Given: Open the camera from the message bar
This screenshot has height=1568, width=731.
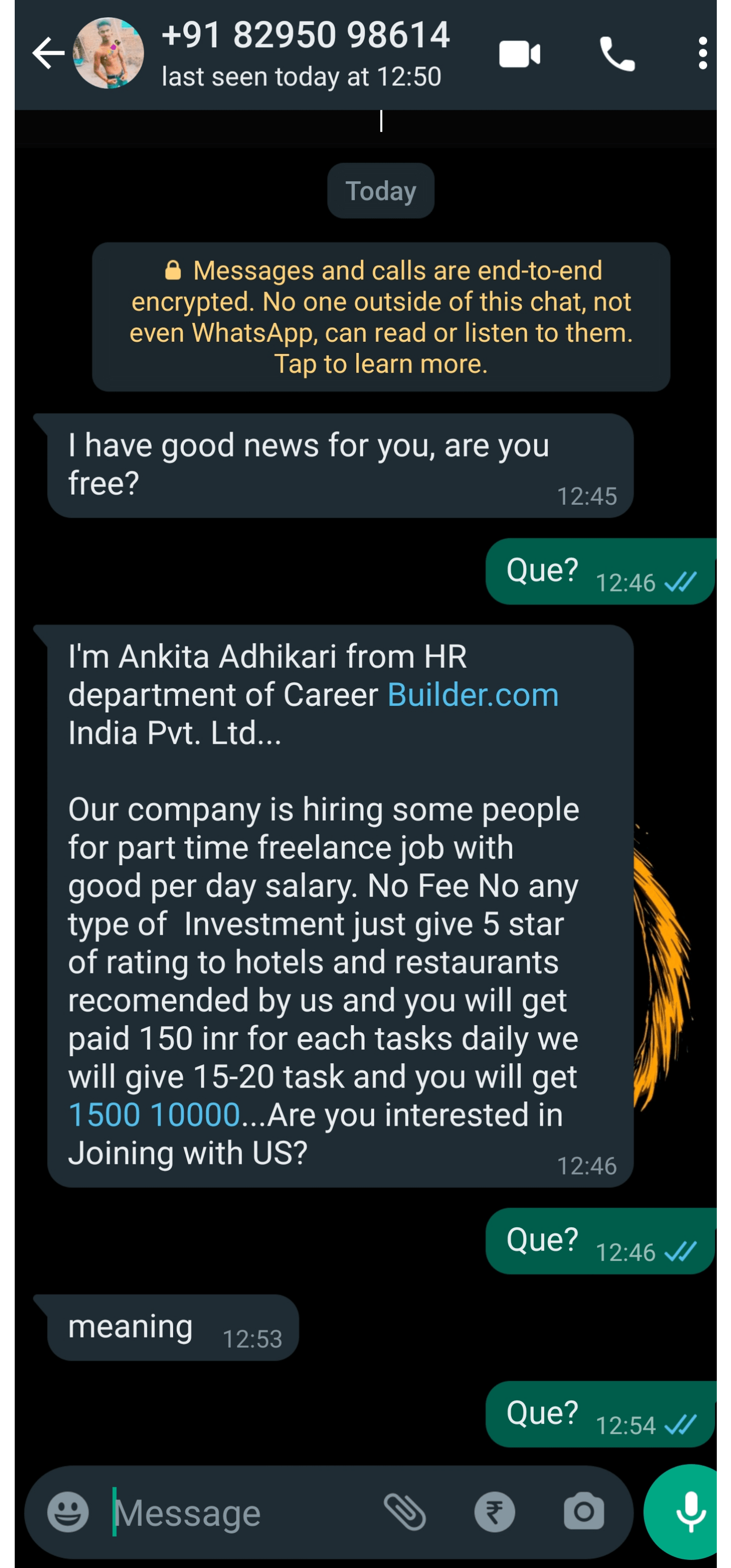Looking at the screenshot, I should click(584, 1512).
